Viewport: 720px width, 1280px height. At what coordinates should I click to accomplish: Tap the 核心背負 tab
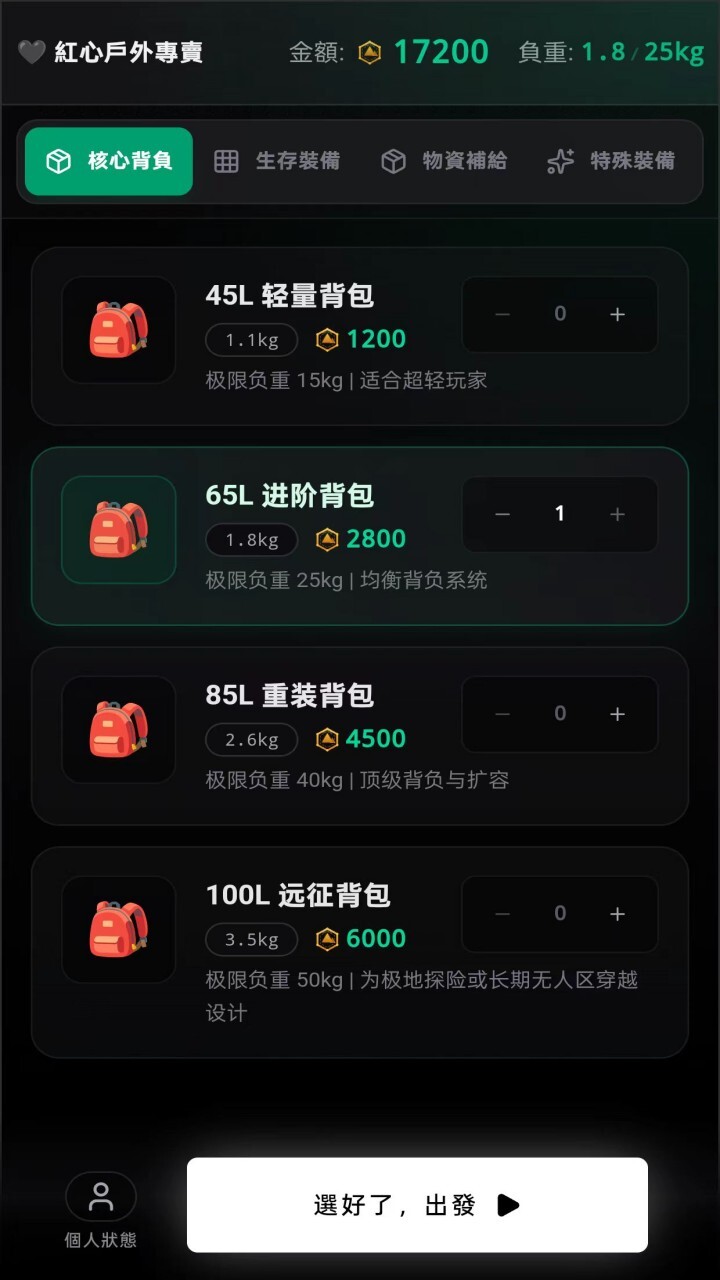[x=109, y=161]
